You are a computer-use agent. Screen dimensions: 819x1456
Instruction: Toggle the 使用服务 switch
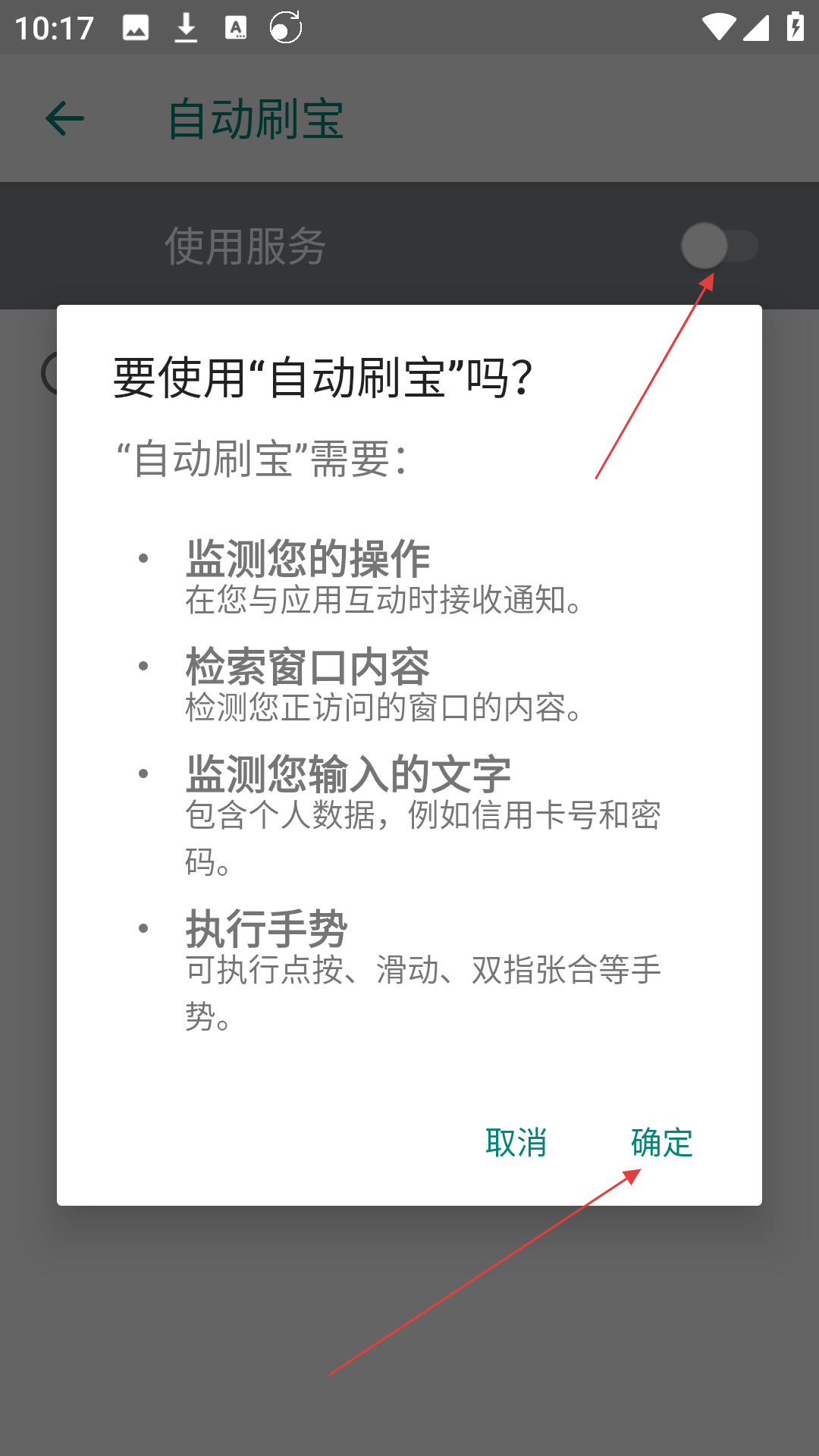click(x=719, y=246)
